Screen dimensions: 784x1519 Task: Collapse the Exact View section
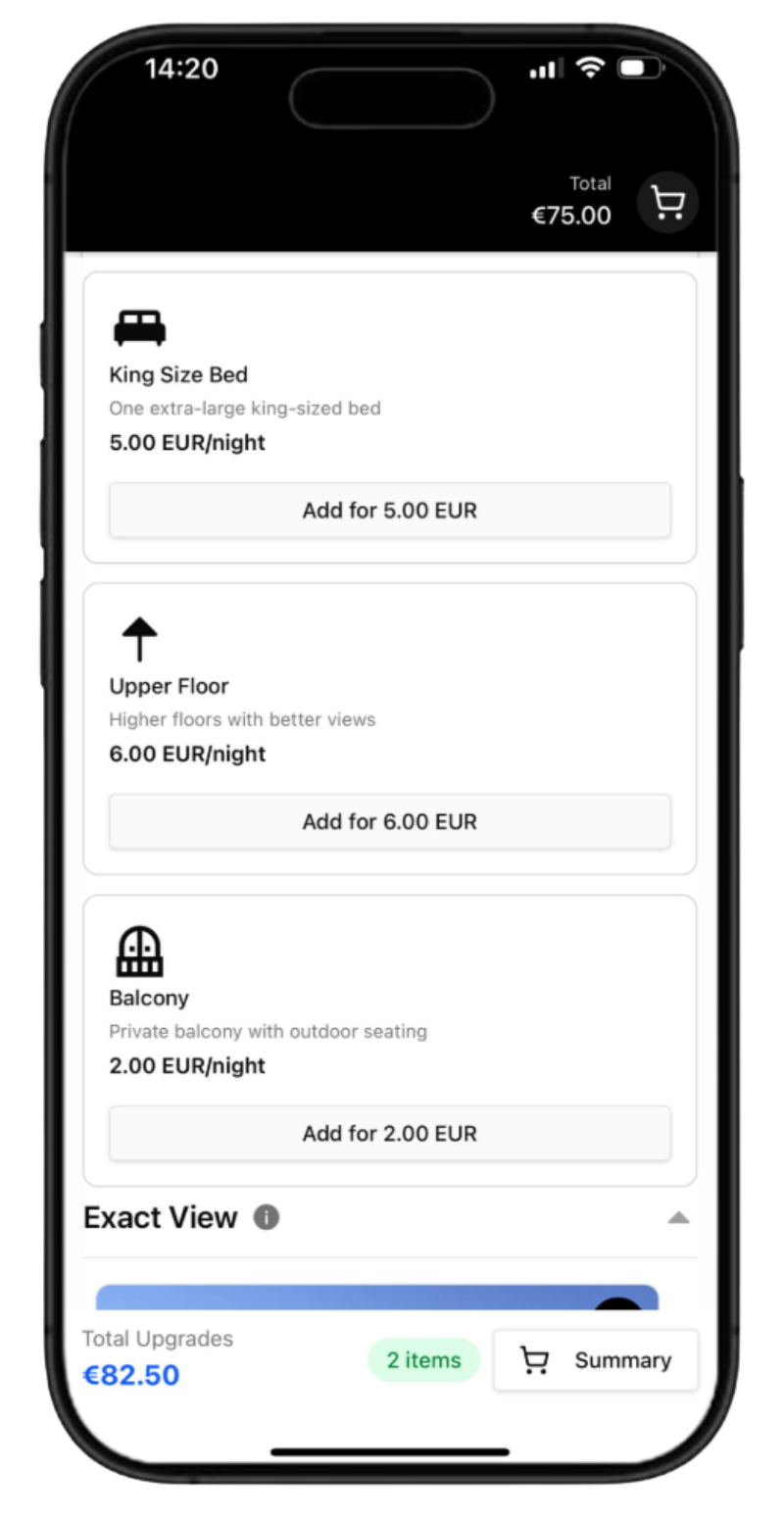point(678,1218)
